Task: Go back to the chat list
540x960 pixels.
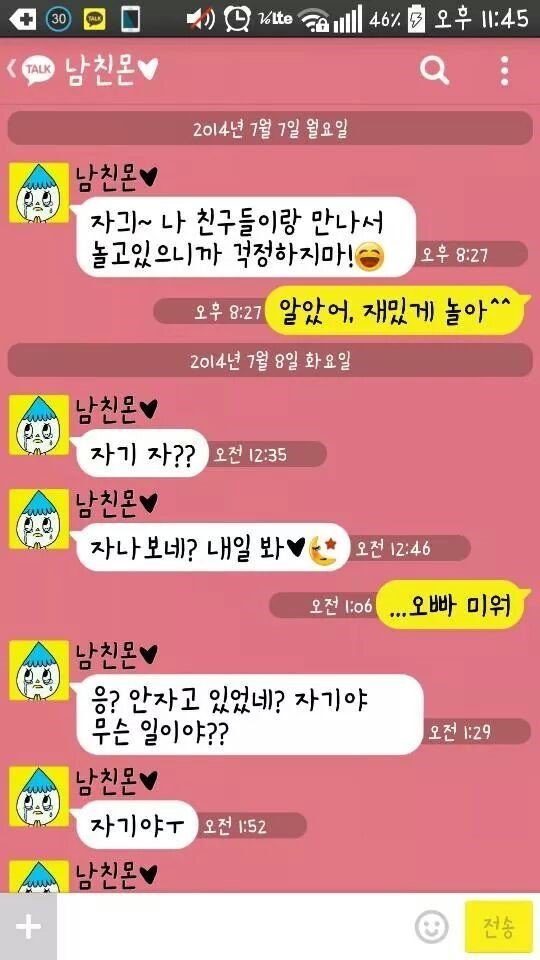Action: (x=32, y=71)
